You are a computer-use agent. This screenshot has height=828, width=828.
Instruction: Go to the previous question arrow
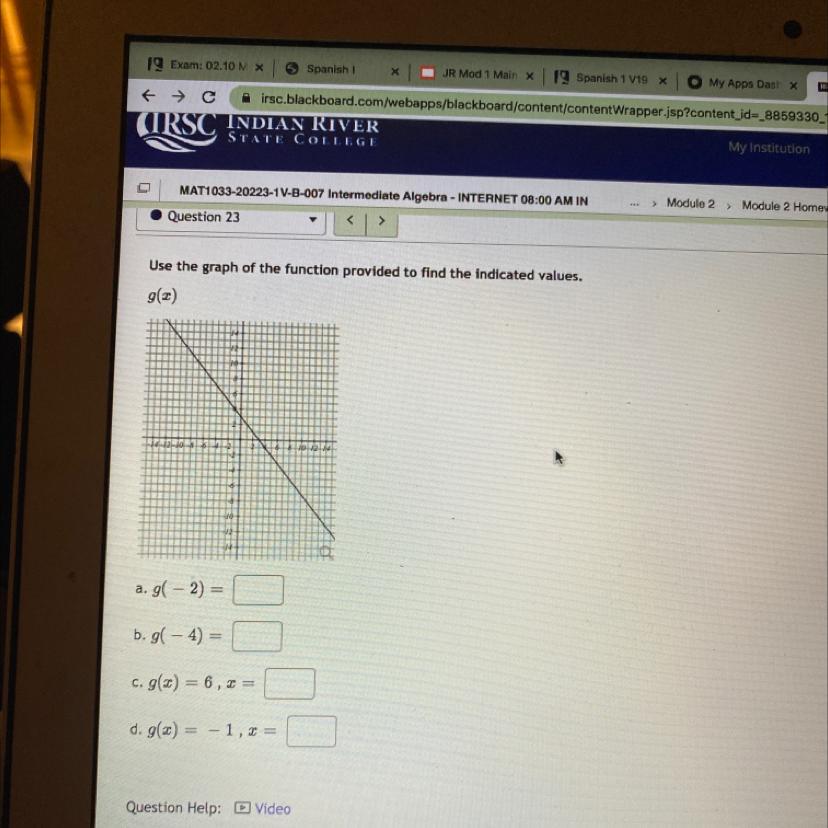[350, 220]
